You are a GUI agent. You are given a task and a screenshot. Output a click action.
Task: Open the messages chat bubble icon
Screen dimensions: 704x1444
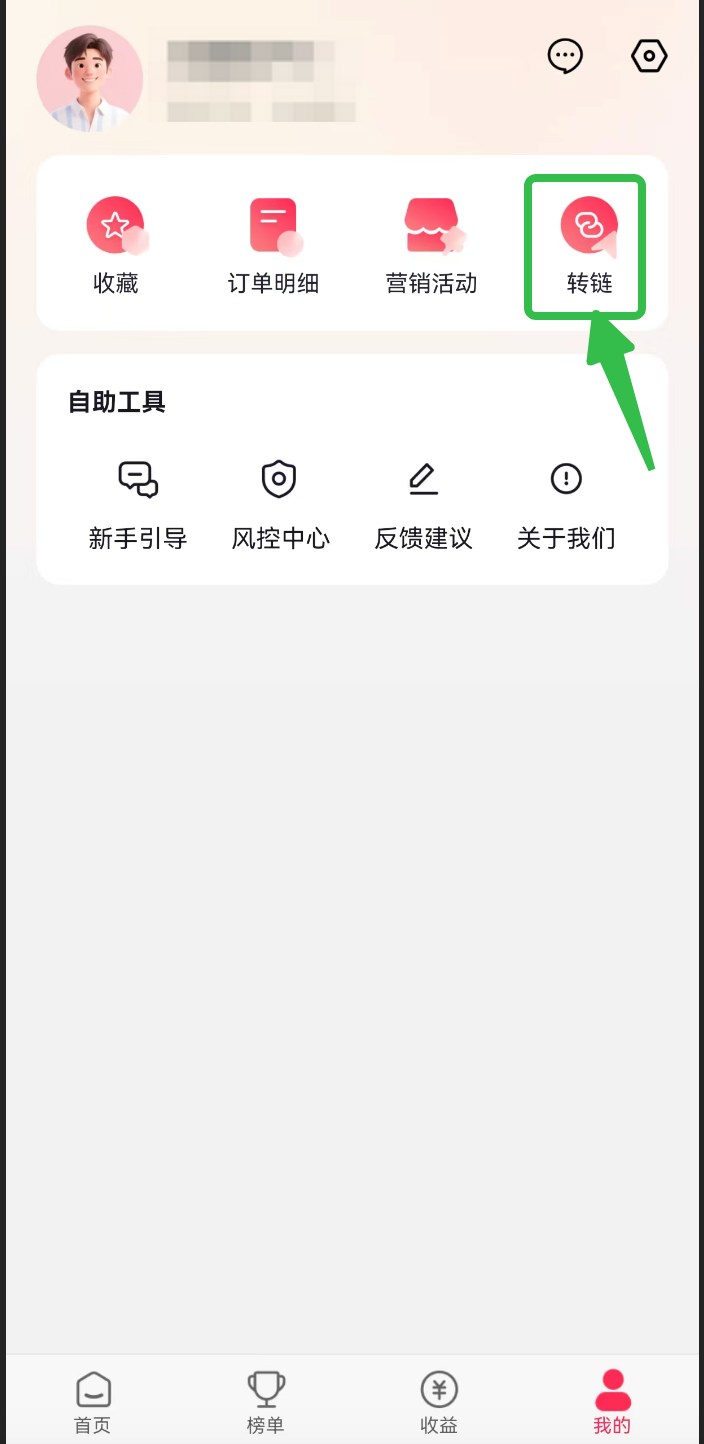point(565,56)
